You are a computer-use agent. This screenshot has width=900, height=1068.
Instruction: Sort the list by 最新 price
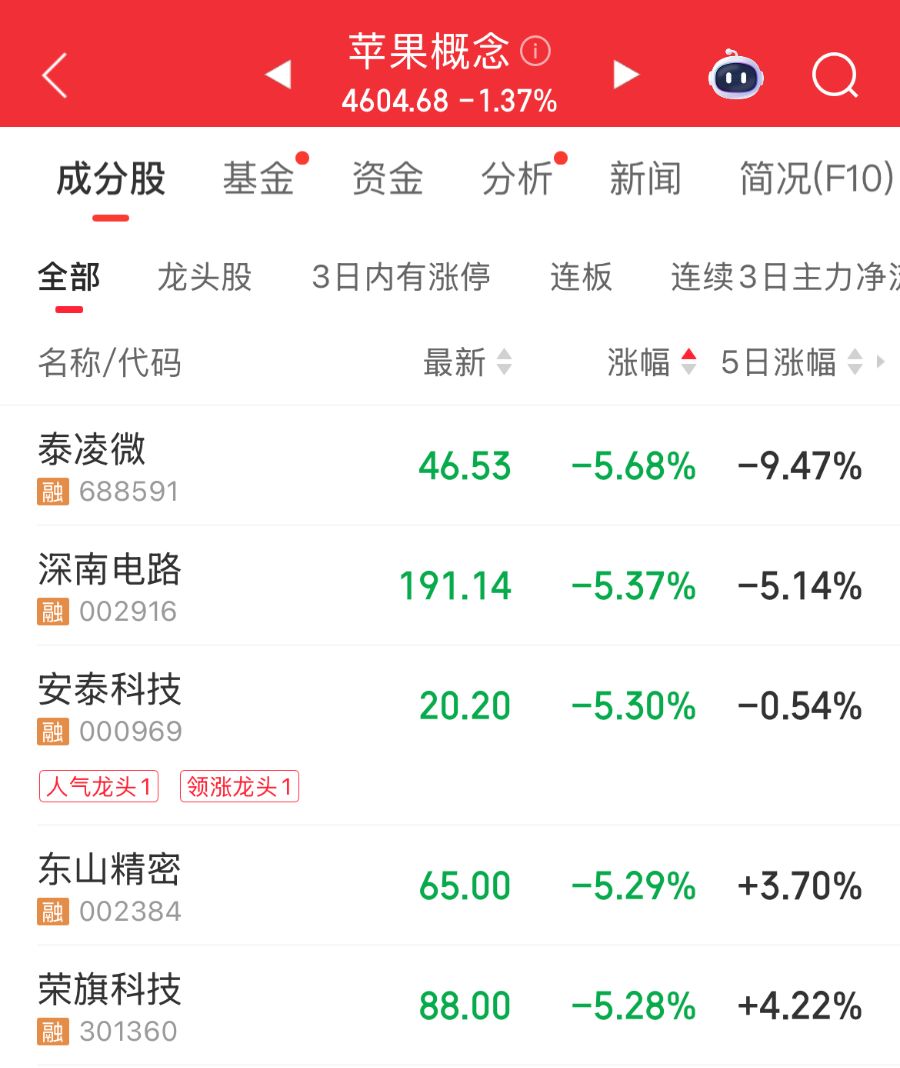[466, 362]
